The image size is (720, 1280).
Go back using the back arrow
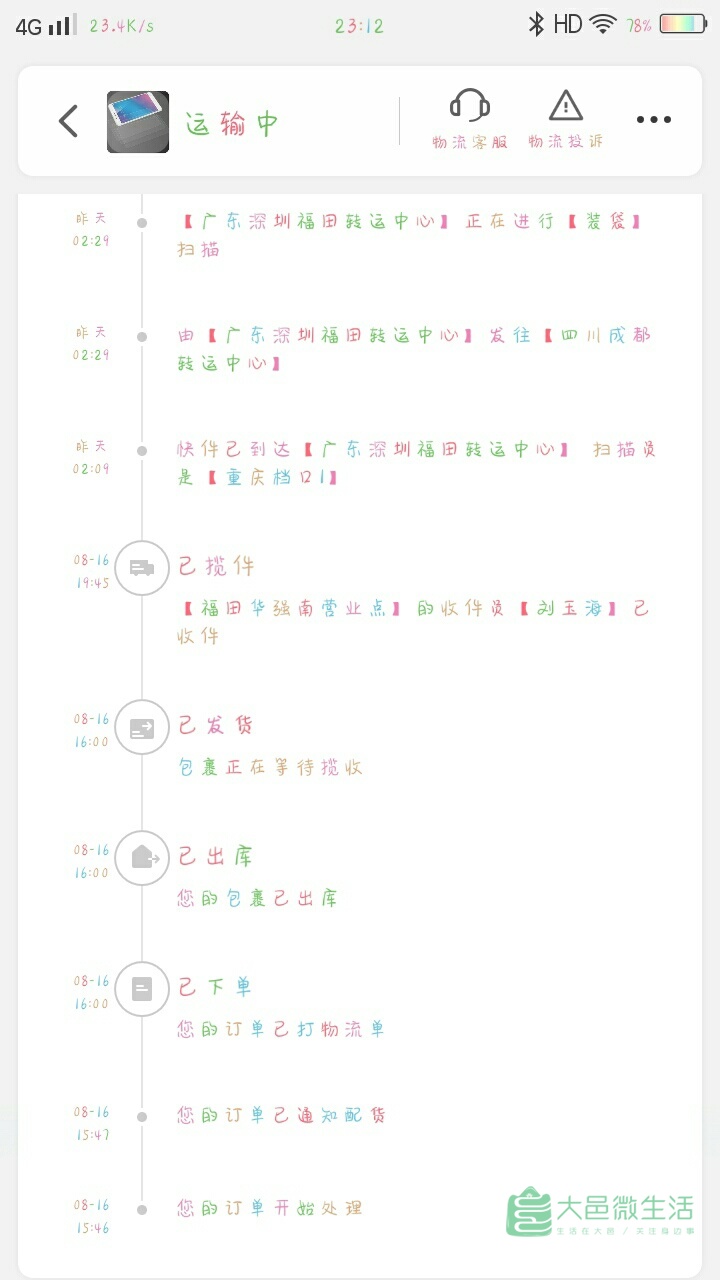click(68, 121)
